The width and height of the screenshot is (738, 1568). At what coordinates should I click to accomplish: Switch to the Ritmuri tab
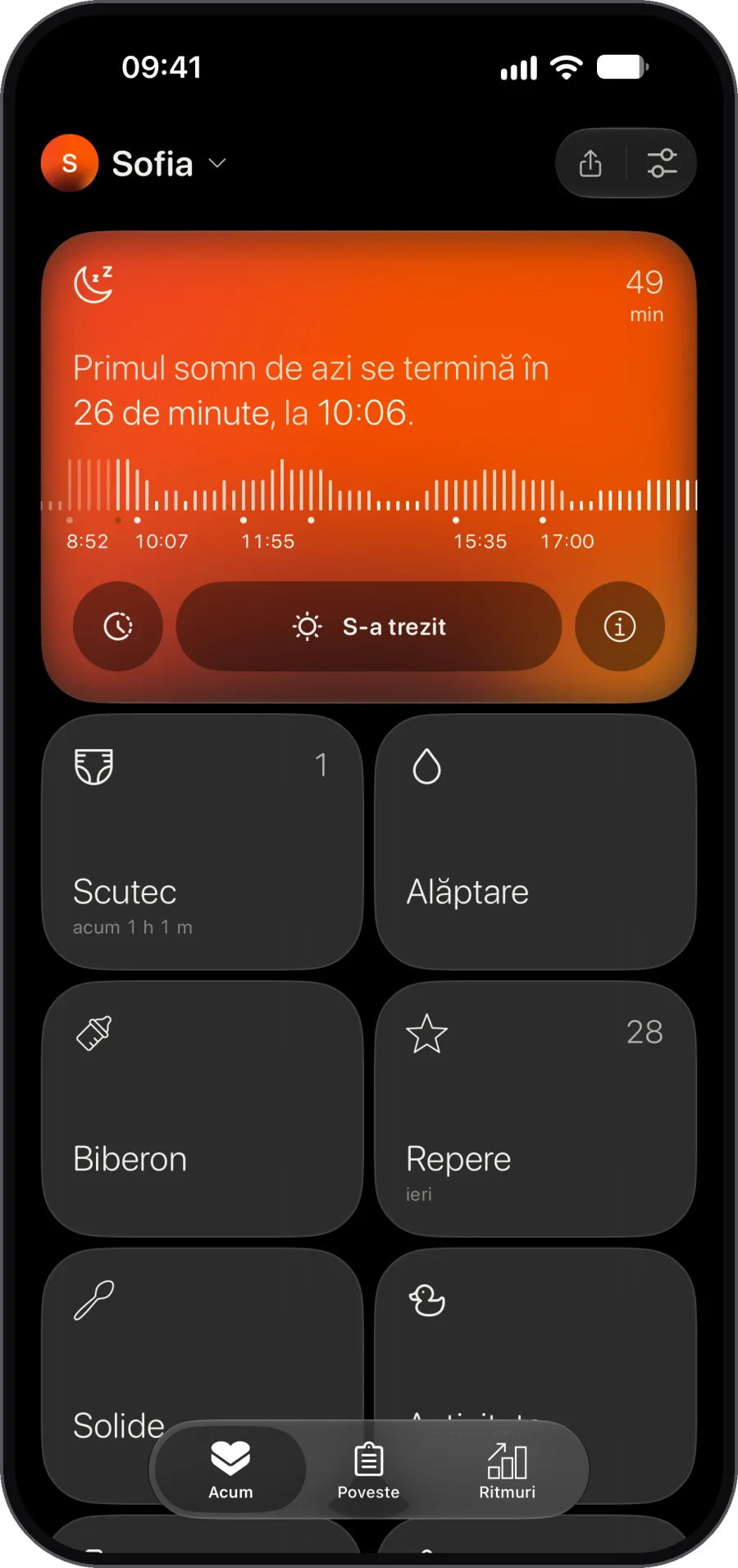pyautogui.click(x=508, y=1470)
